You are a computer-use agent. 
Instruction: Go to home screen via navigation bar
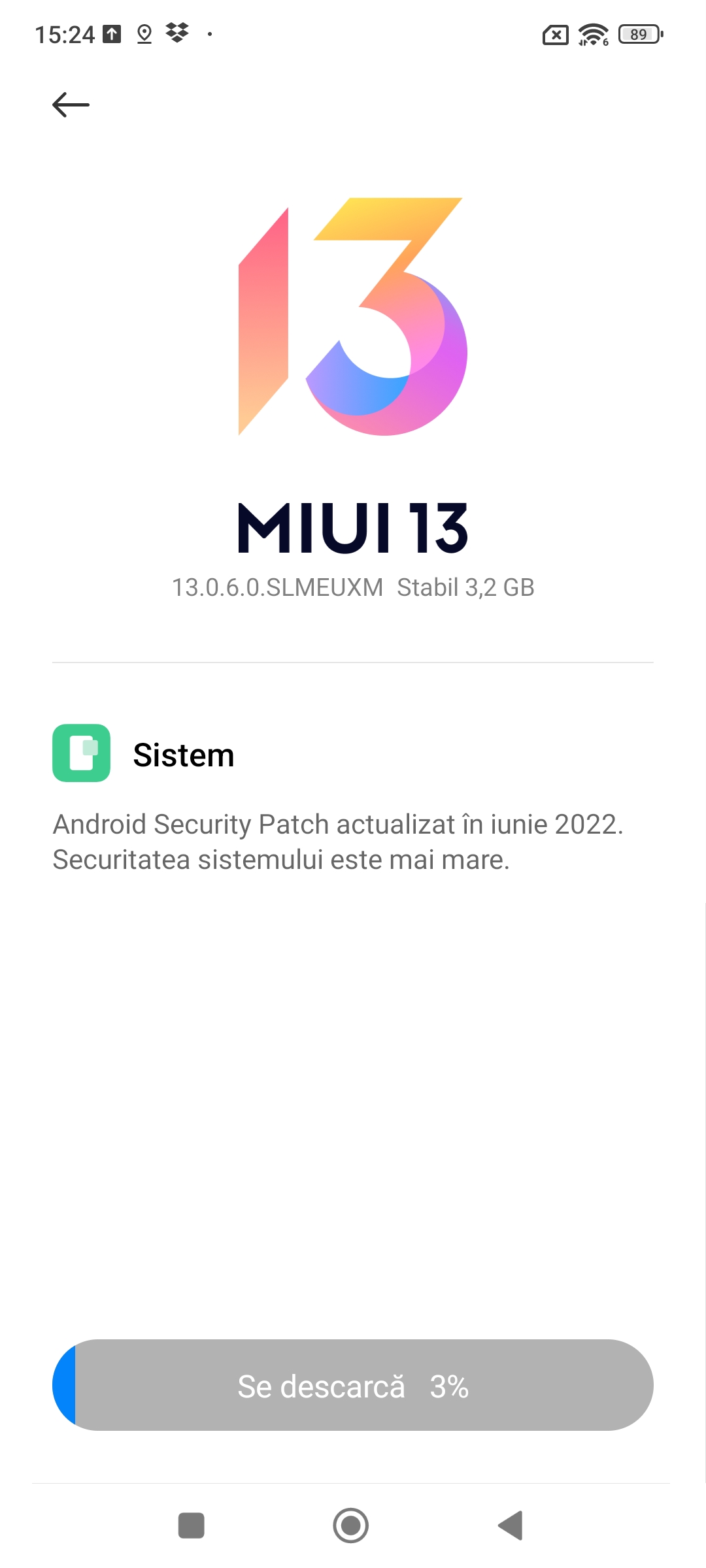351,1526
